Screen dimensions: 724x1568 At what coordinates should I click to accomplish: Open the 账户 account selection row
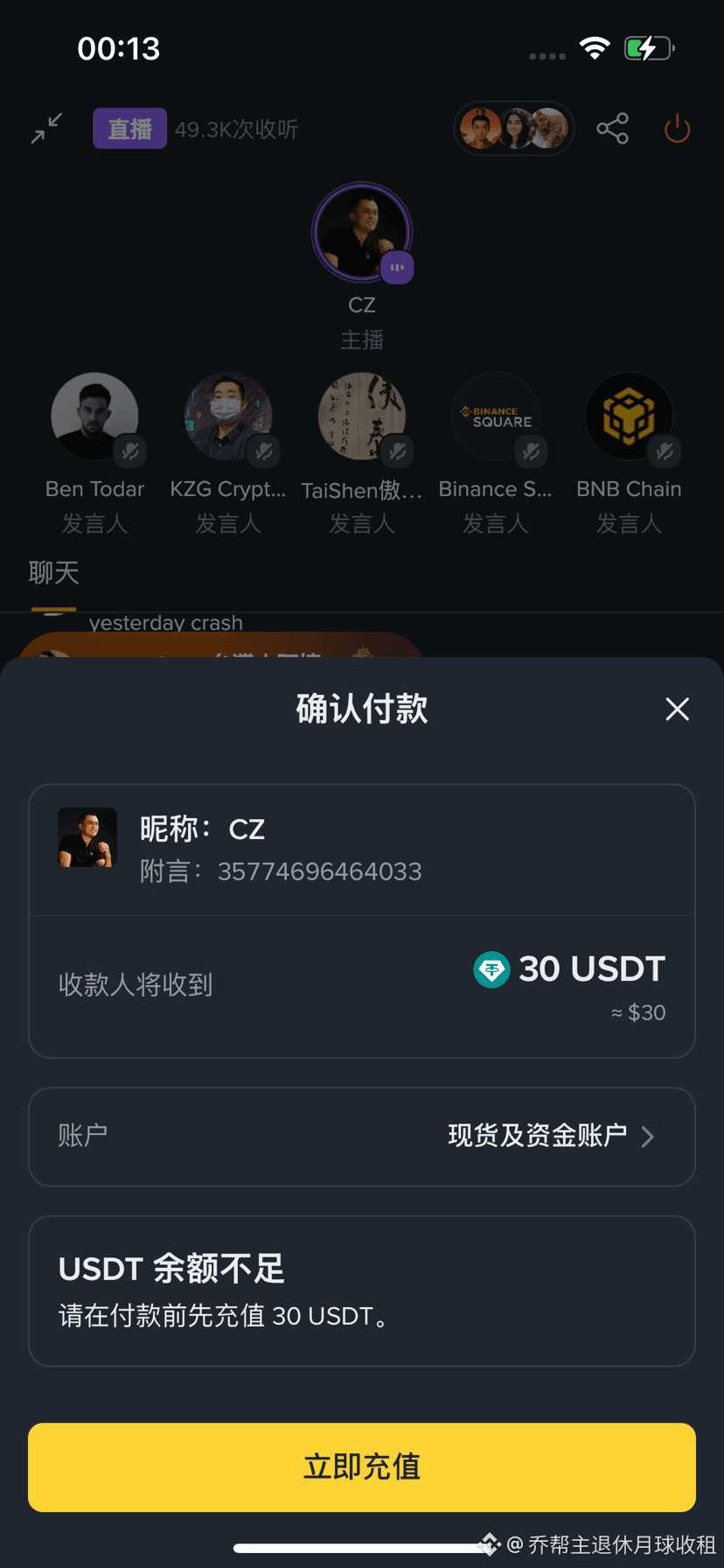click(x=362, y=1136)
